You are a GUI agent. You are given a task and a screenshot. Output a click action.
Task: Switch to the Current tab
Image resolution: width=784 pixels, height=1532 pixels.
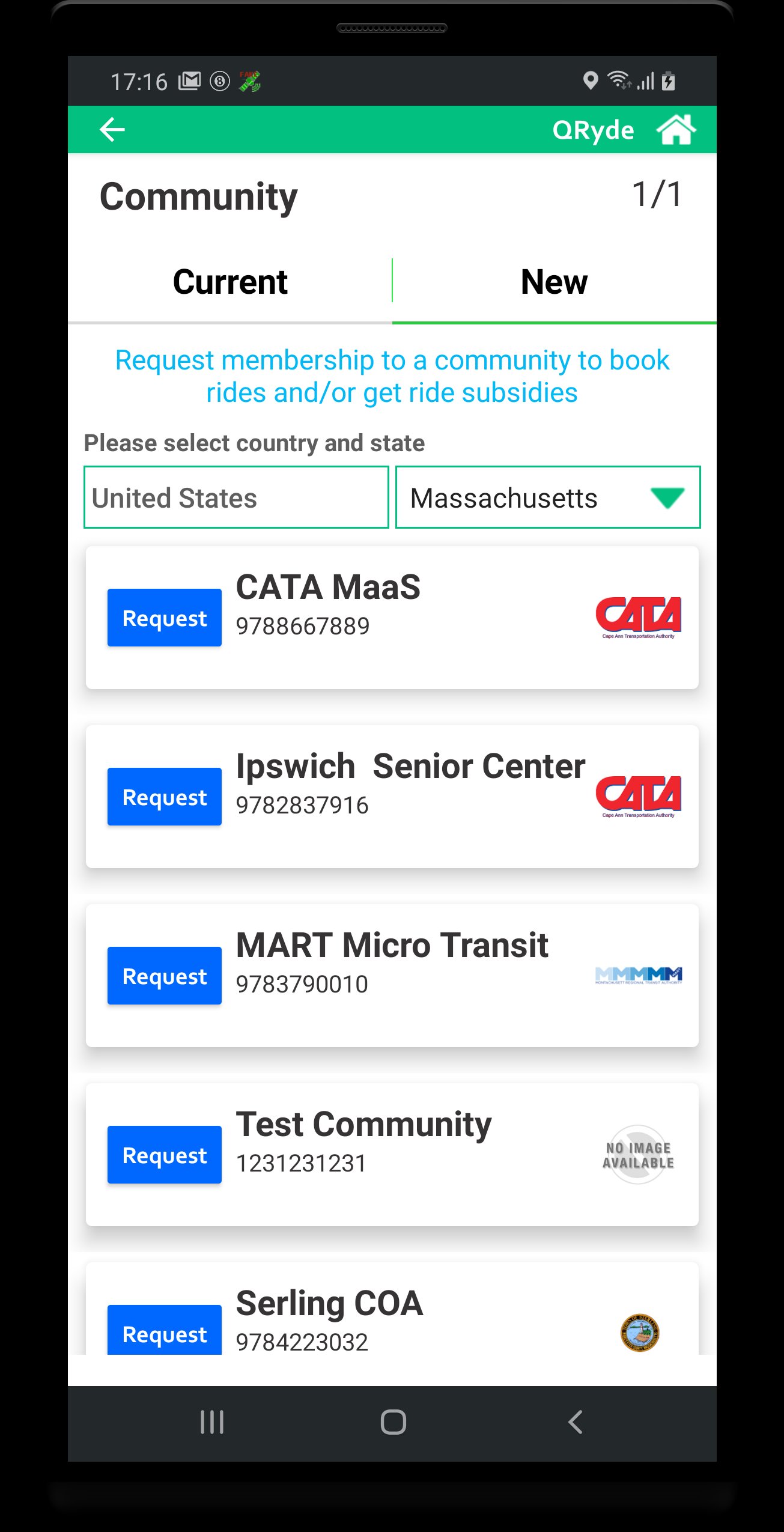pos(230,282)
